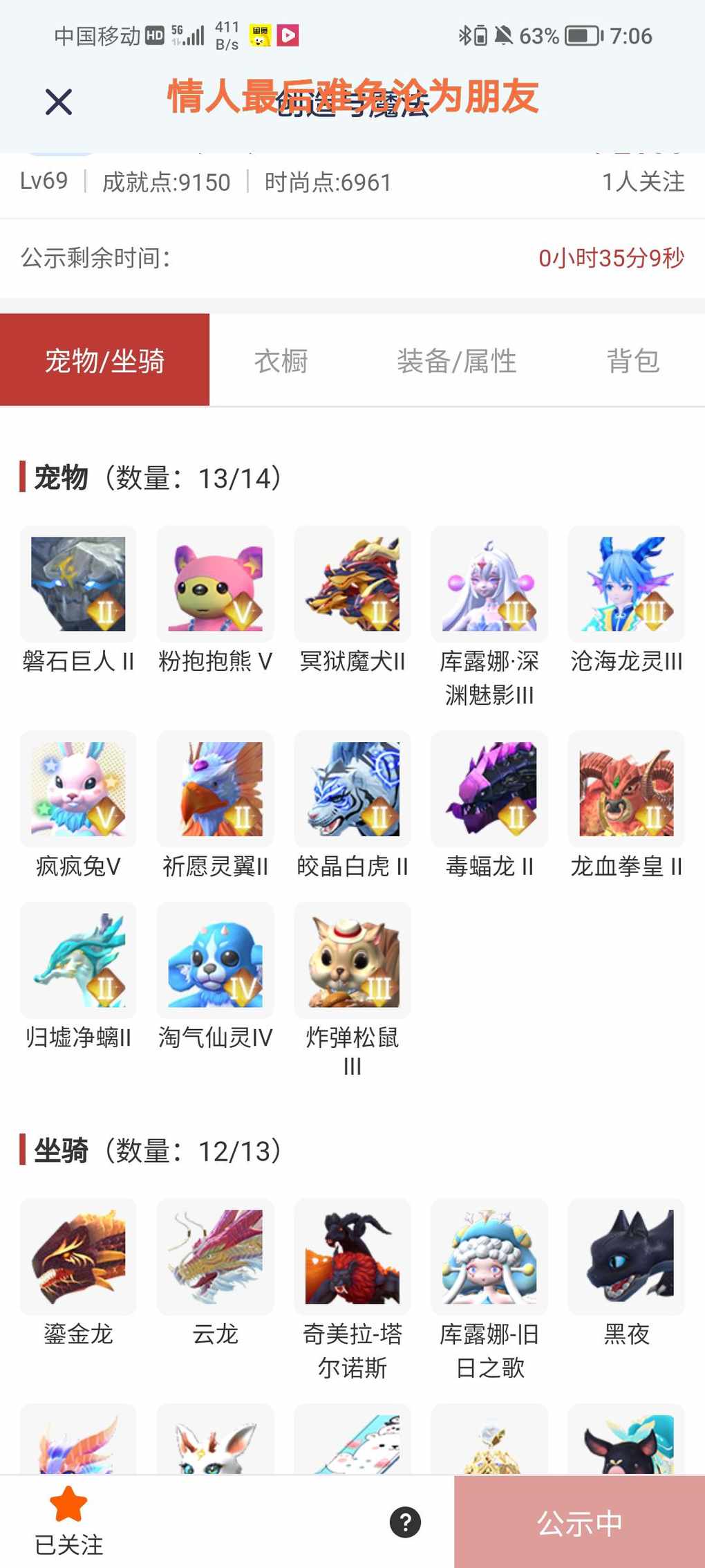The height and width of the screenshot is (1568, 705).
Task: View pet 皎晶白虎 II
Action: point(352,789)
